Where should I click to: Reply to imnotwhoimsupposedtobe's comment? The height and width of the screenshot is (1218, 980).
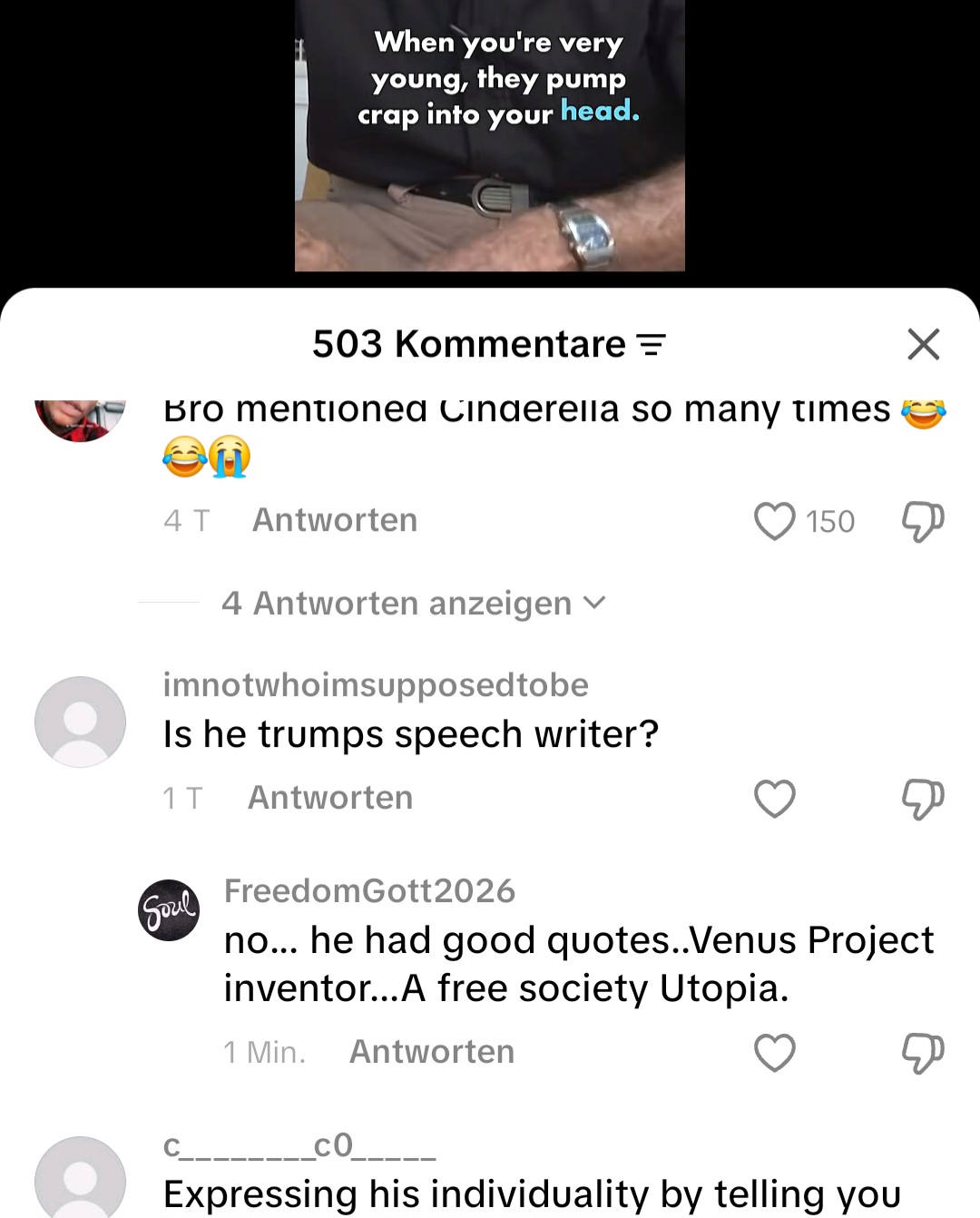click(330, 798)
